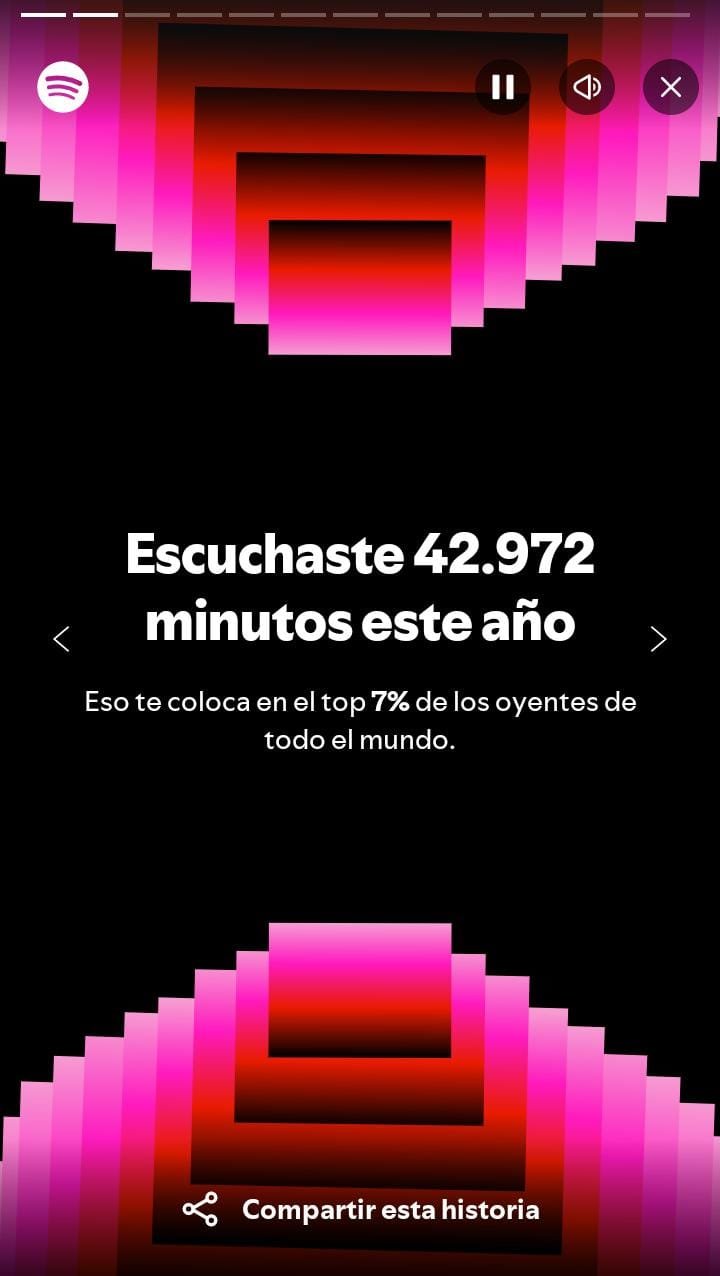Go to the previous story slide
720x1276 pixels.
click(61, 639)
